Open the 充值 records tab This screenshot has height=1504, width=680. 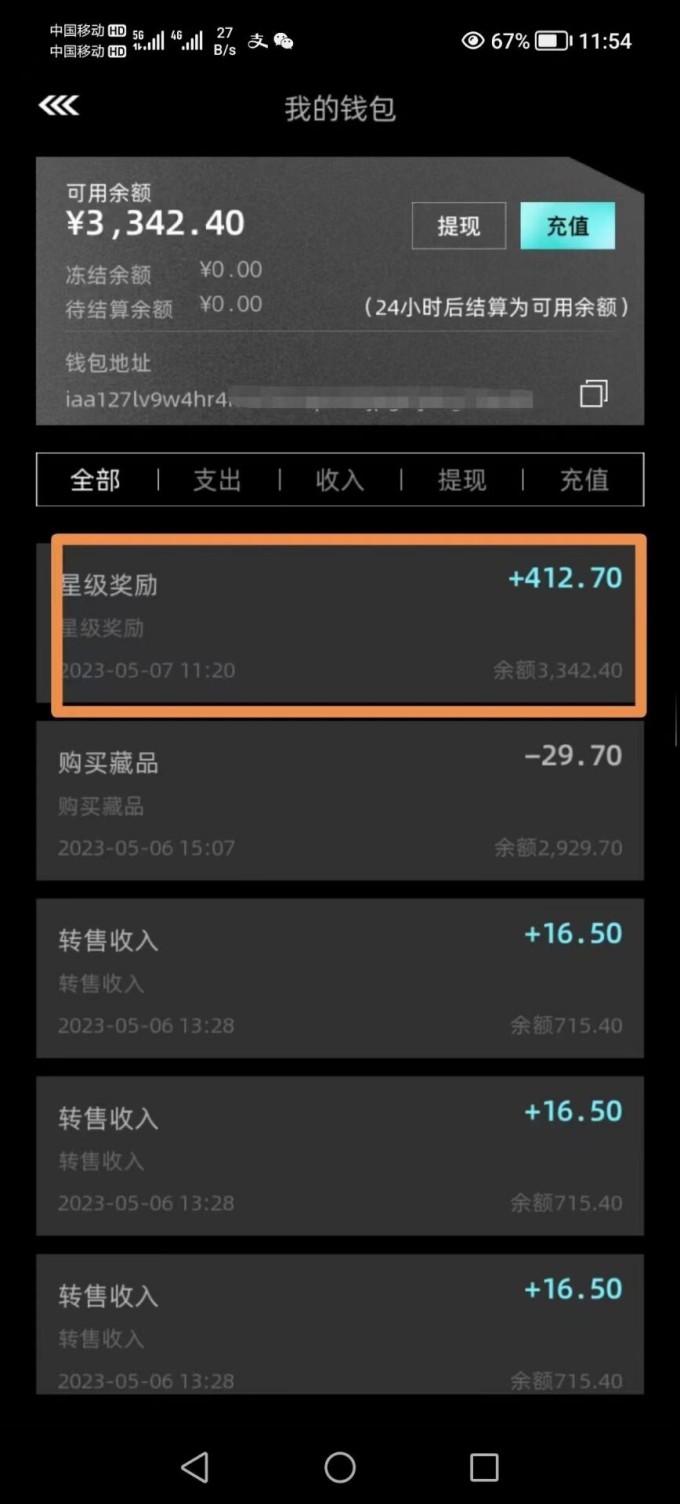[x=584, y=480]
